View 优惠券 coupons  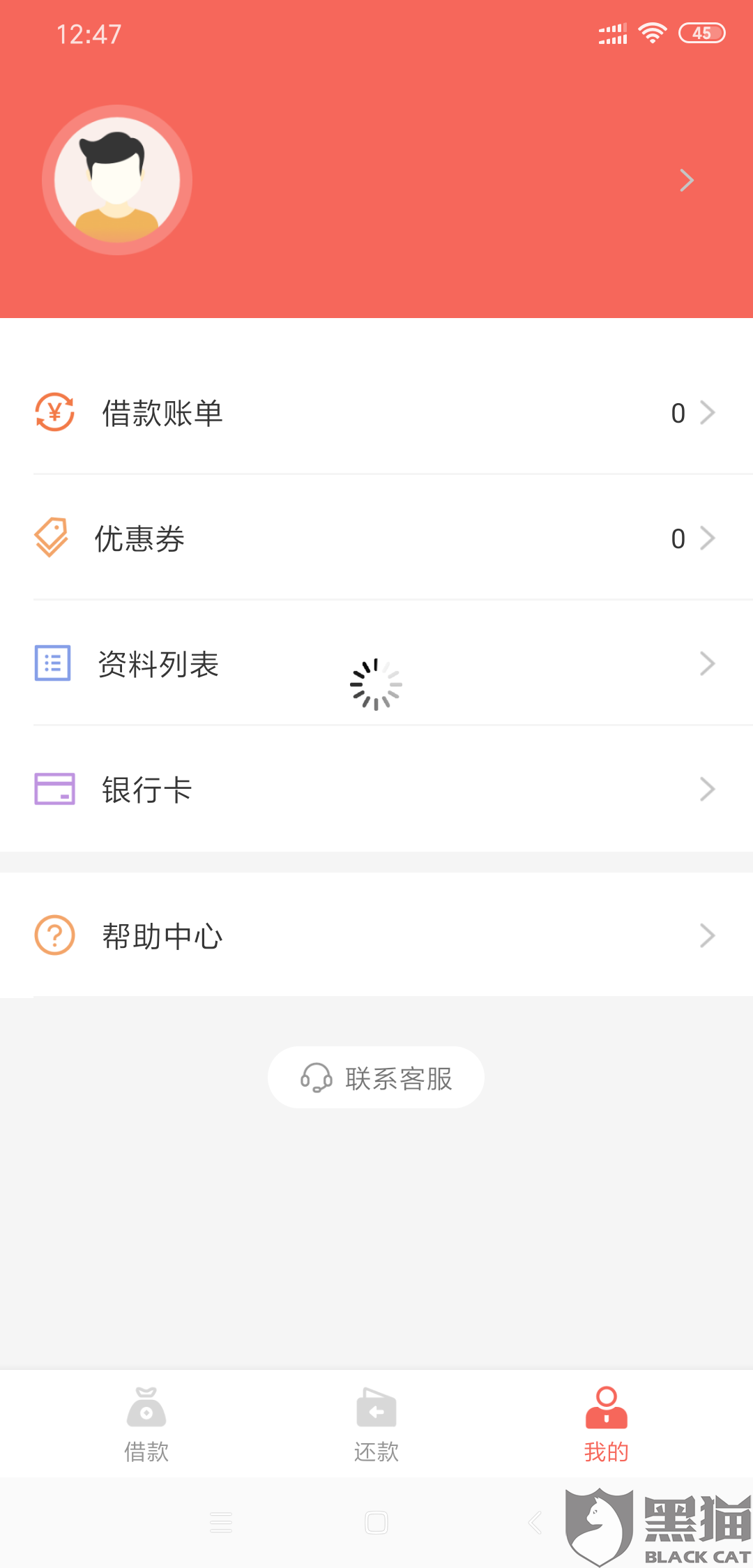tap(376, 538)
